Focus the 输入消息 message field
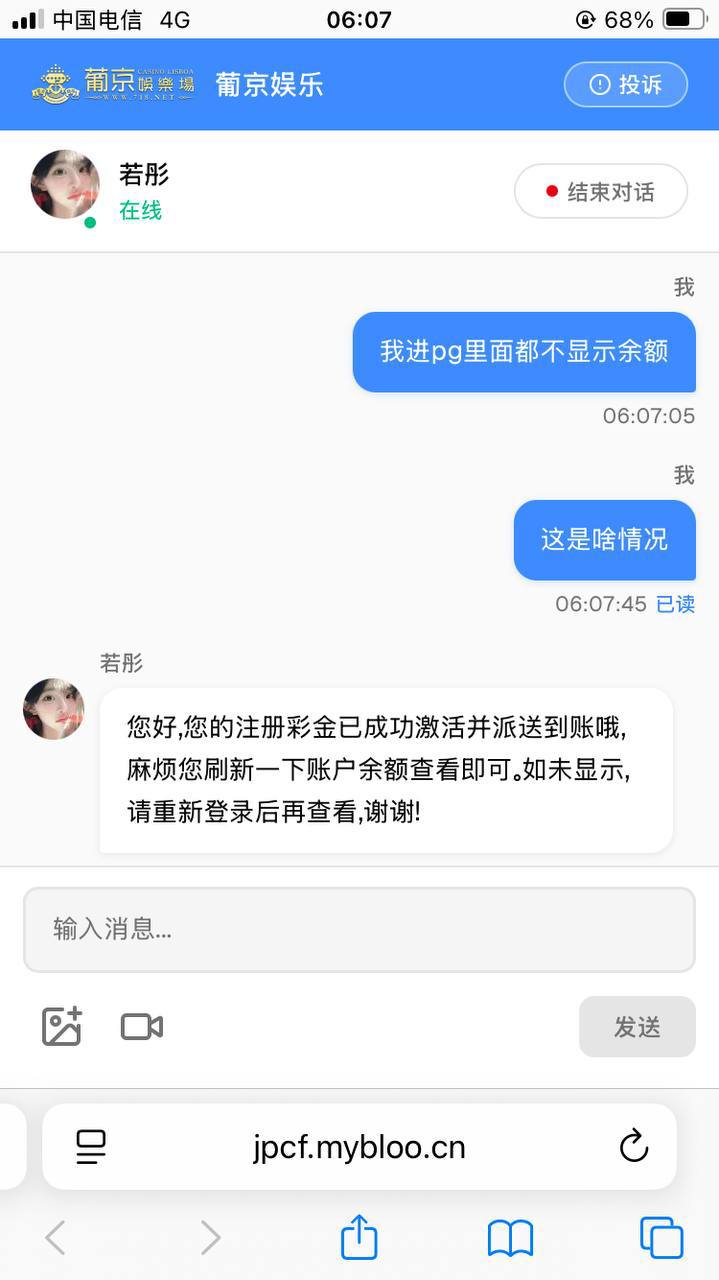The width and height of the screenshot is (719, 1280). (x=359, y=929)
